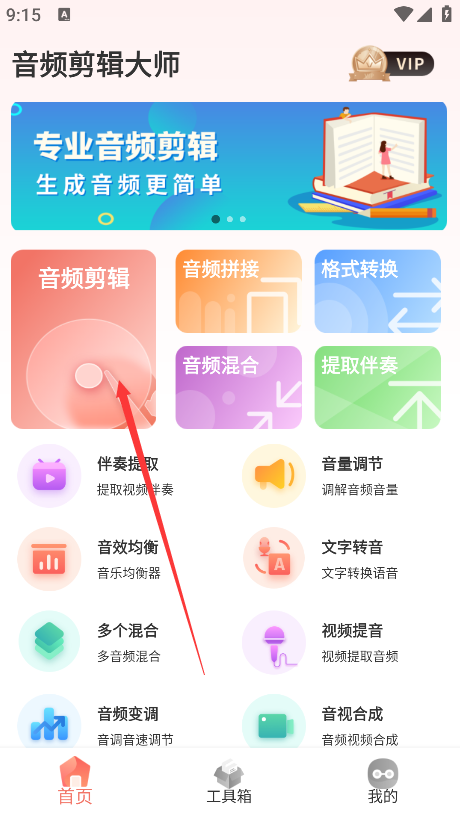Open the VIP membership badge
The image size is (460, 814).
tap(391, 64)
